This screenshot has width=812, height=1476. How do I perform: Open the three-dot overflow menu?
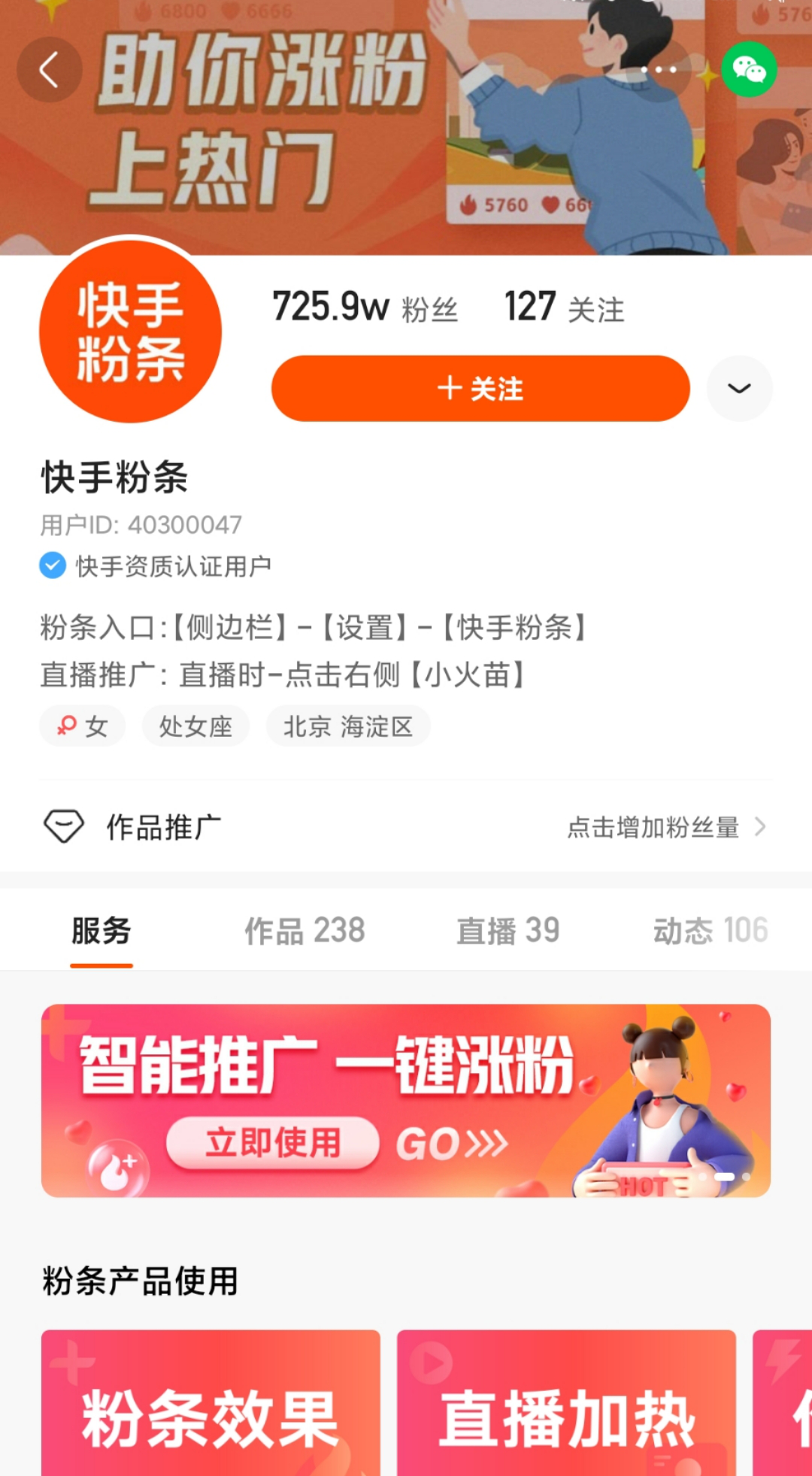[x=659, y=70]
